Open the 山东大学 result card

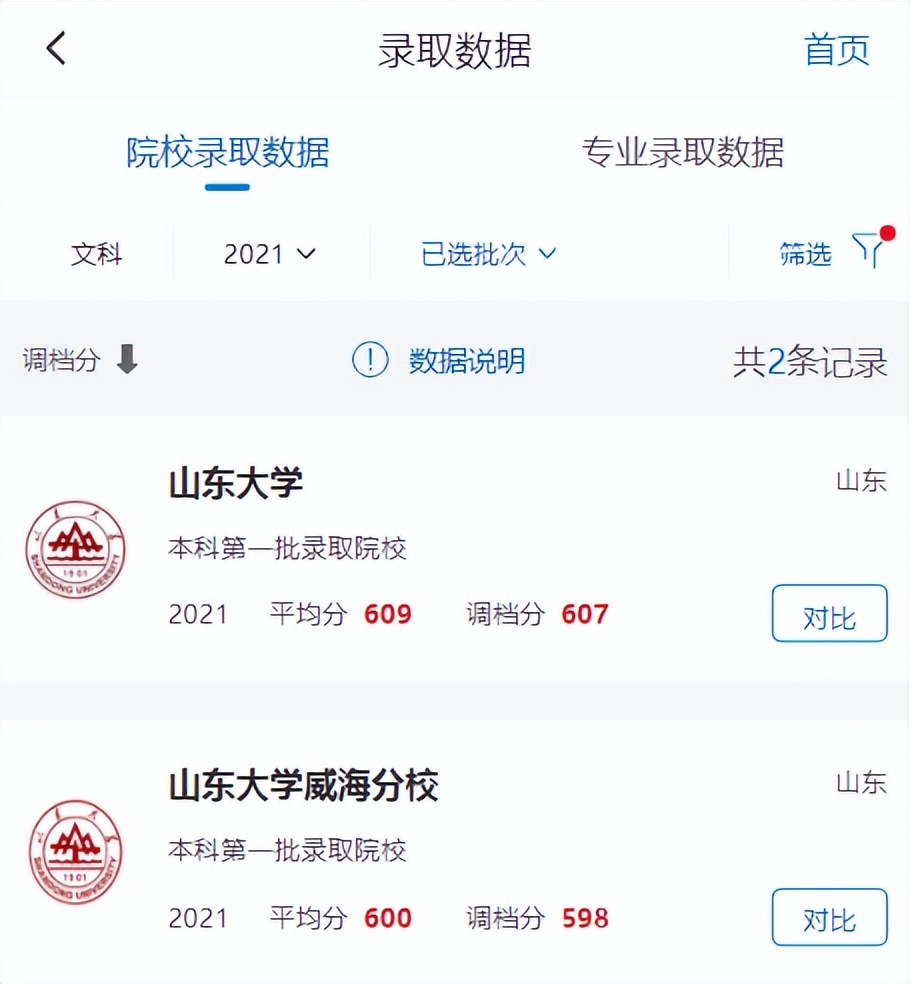point(400,545)
